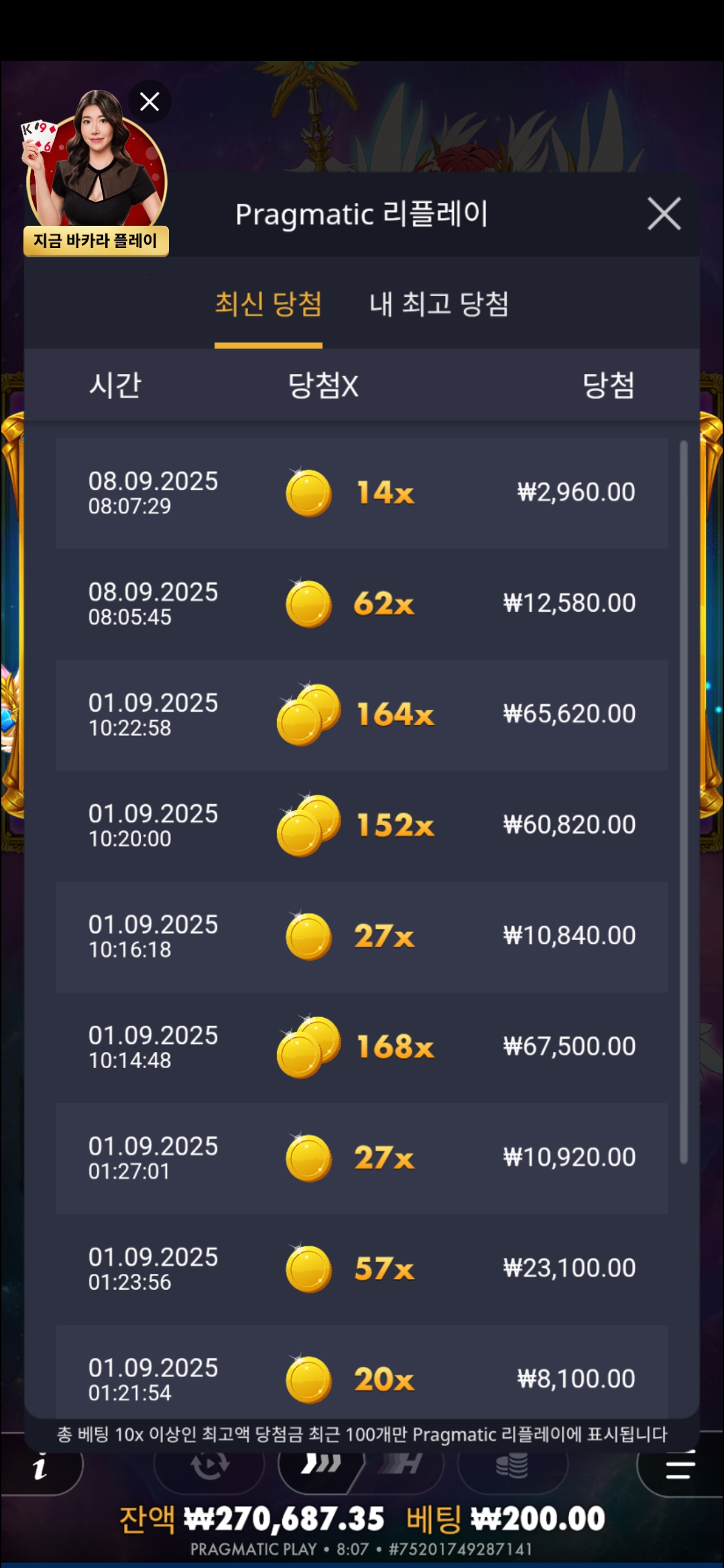Open the 14x win replay of ₩2,960.00
This screenshot has width=724, height=1568.
click(361, 493)
